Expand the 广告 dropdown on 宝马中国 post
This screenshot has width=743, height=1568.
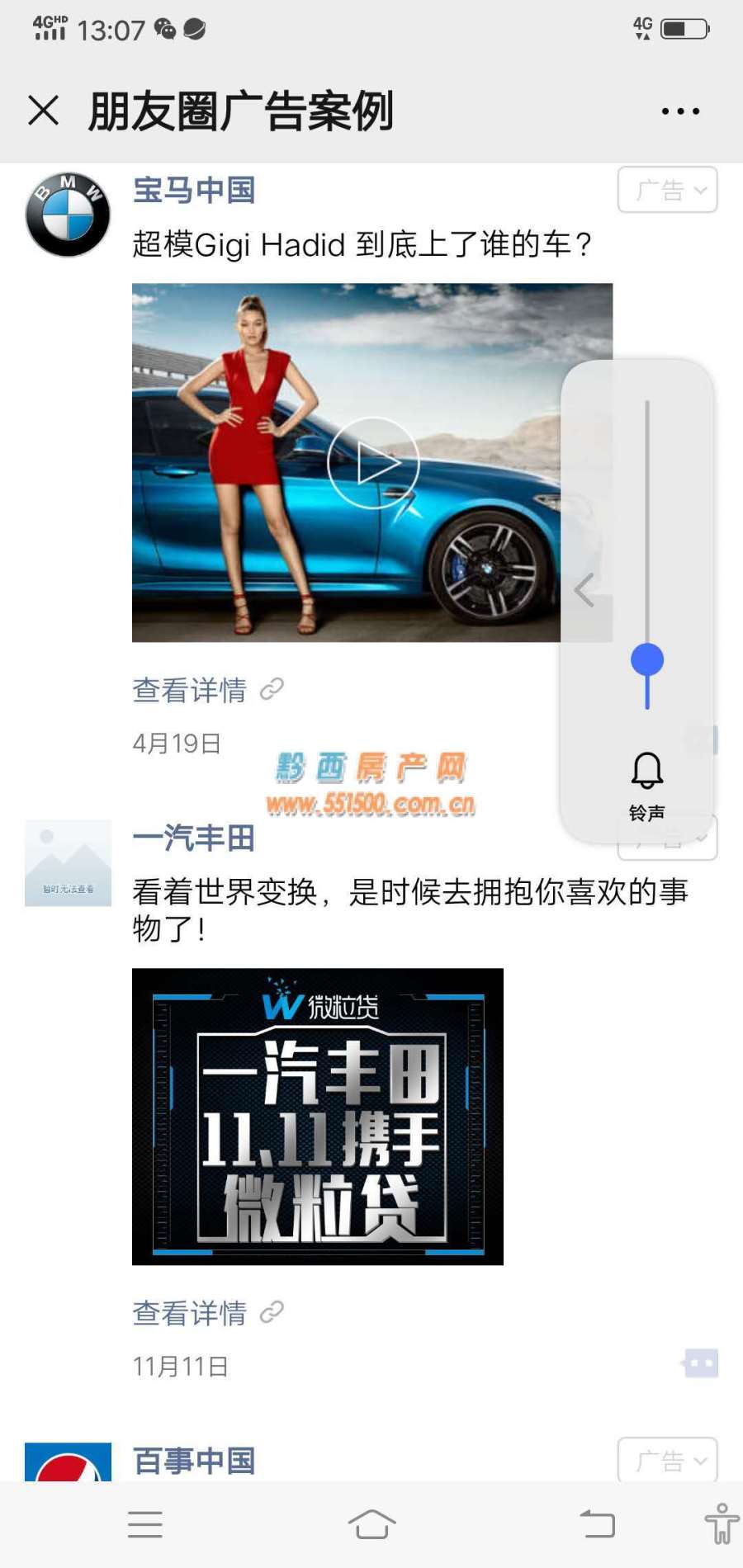click(x=667, y=190)
